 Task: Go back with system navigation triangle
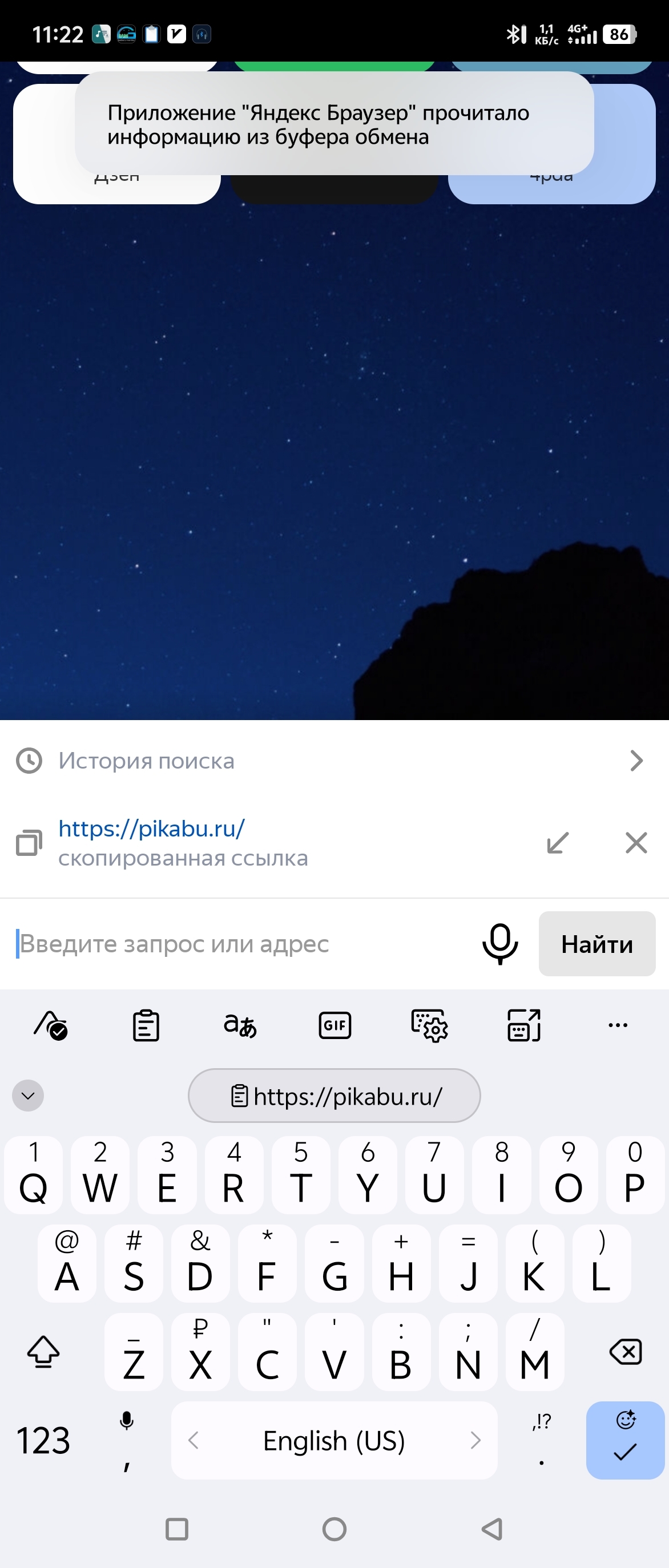pos(492,1529)
